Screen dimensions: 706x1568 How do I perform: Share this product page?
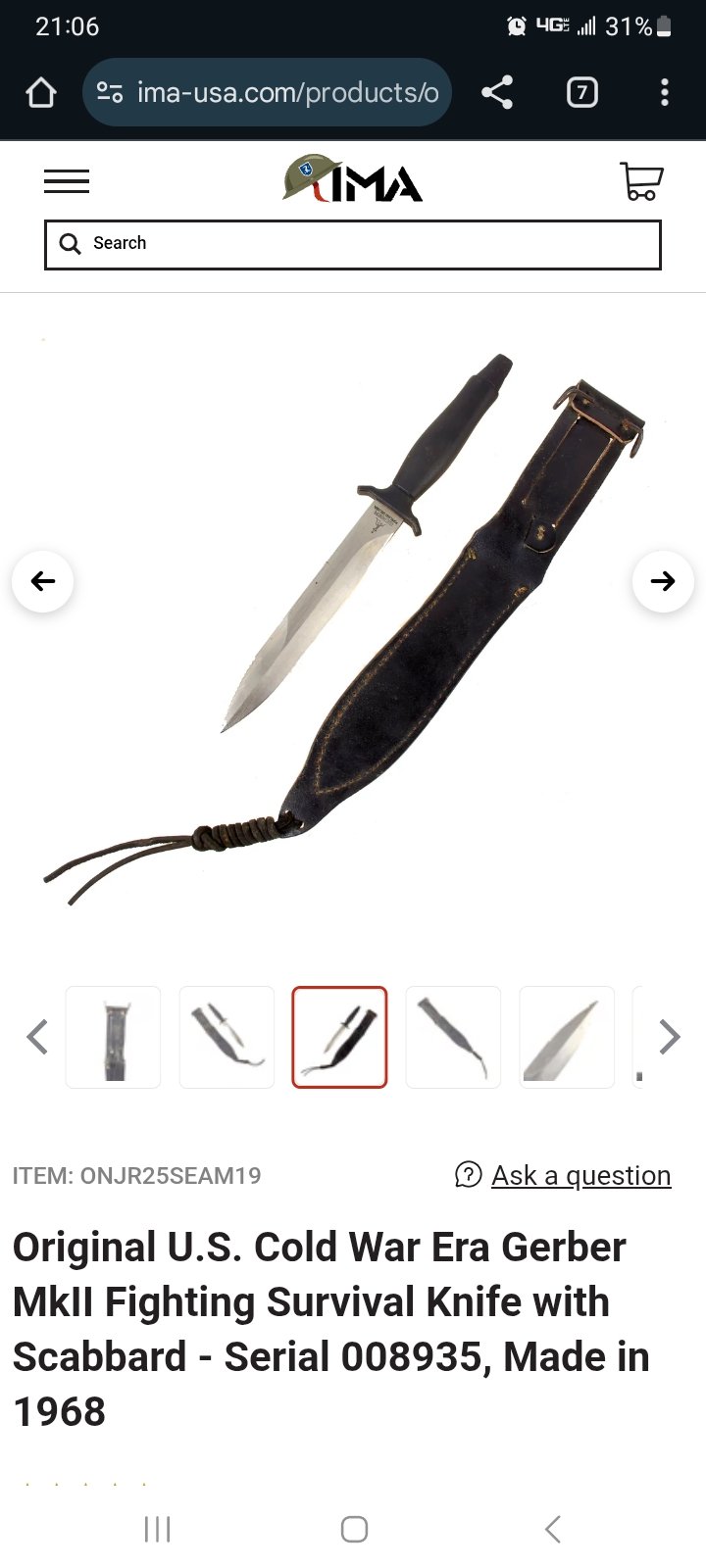497,93
